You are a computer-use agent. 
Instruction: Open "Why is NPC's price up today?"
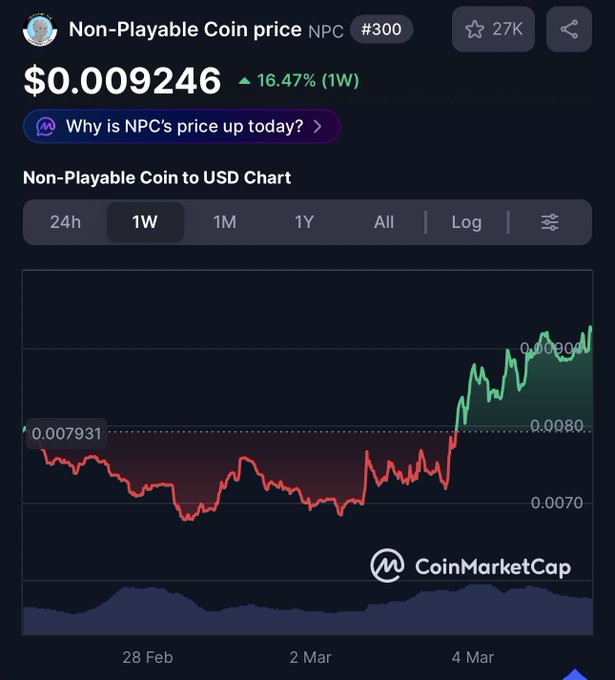[182, 126]
